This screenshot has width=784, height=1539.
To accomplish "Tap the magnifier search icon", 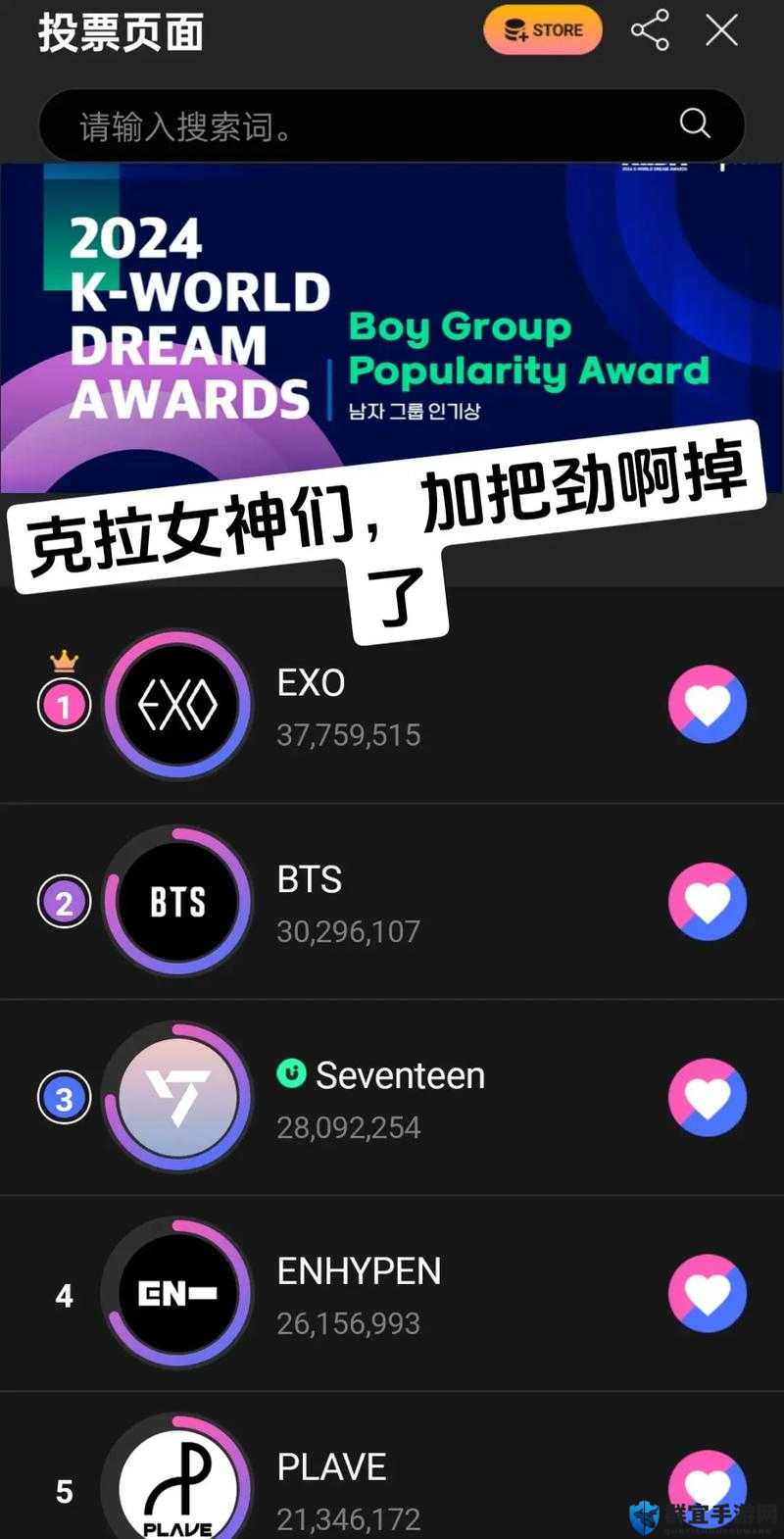I will pyautogui.click(x=695, y=124).
